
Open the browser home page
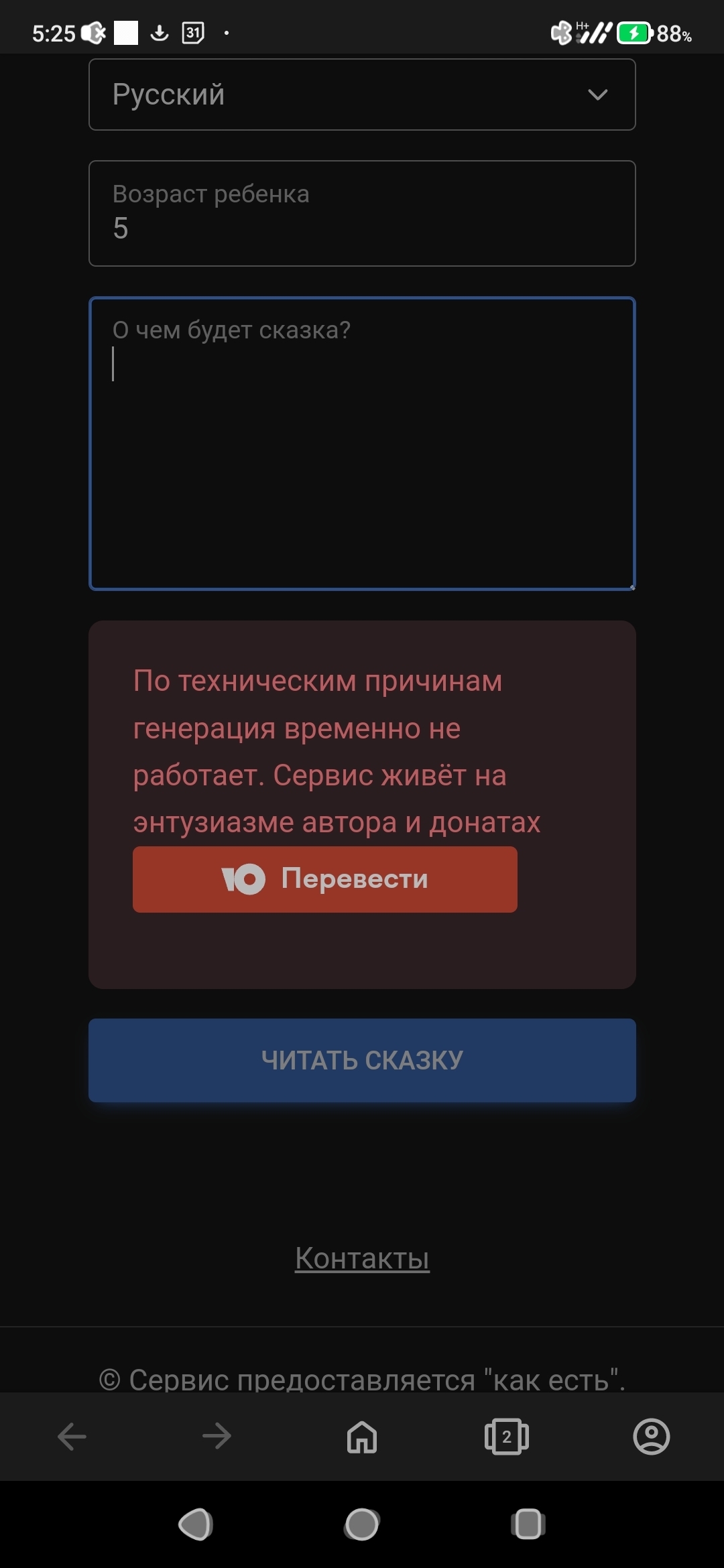[362, 1437]
